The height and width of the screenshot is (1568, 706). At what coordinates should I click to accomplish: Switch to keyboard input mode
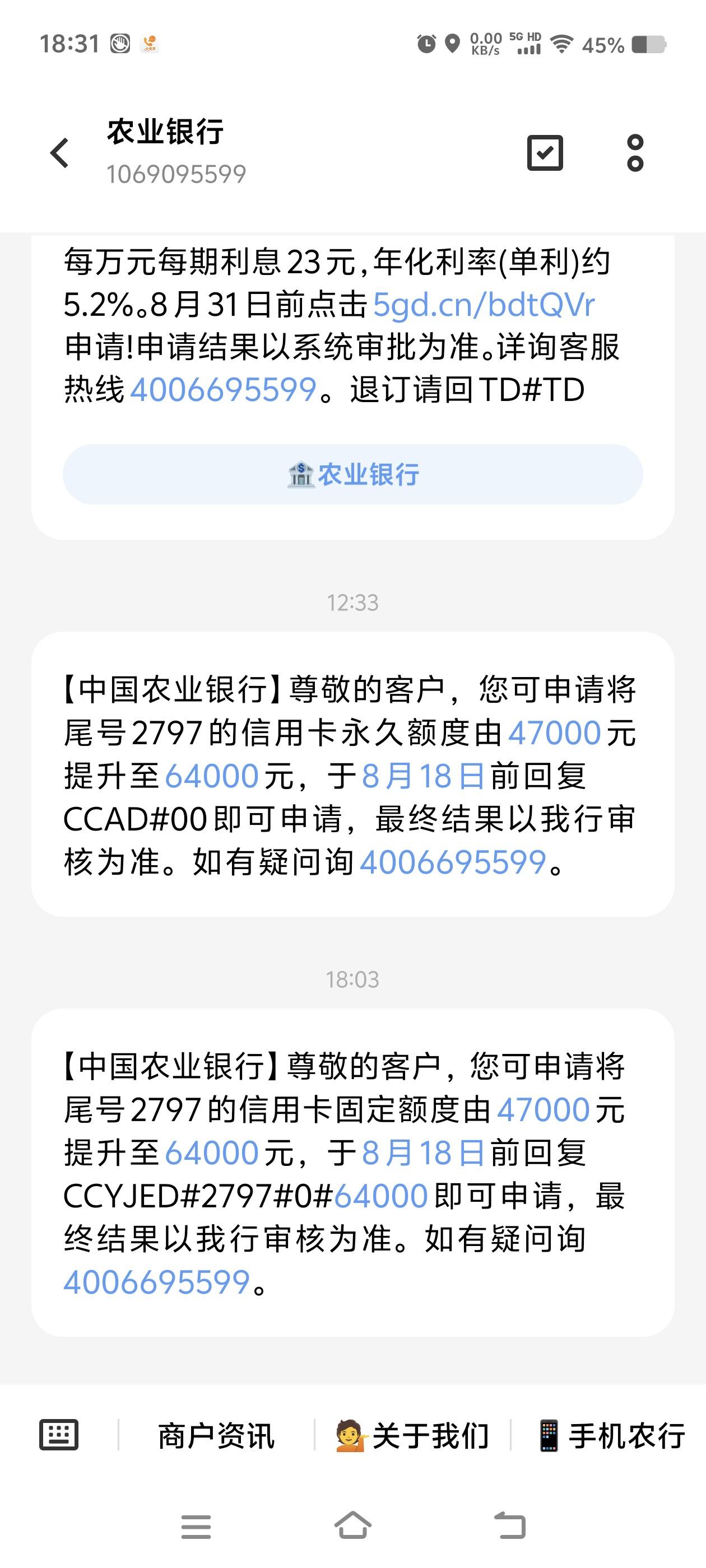coord(59,1435)
